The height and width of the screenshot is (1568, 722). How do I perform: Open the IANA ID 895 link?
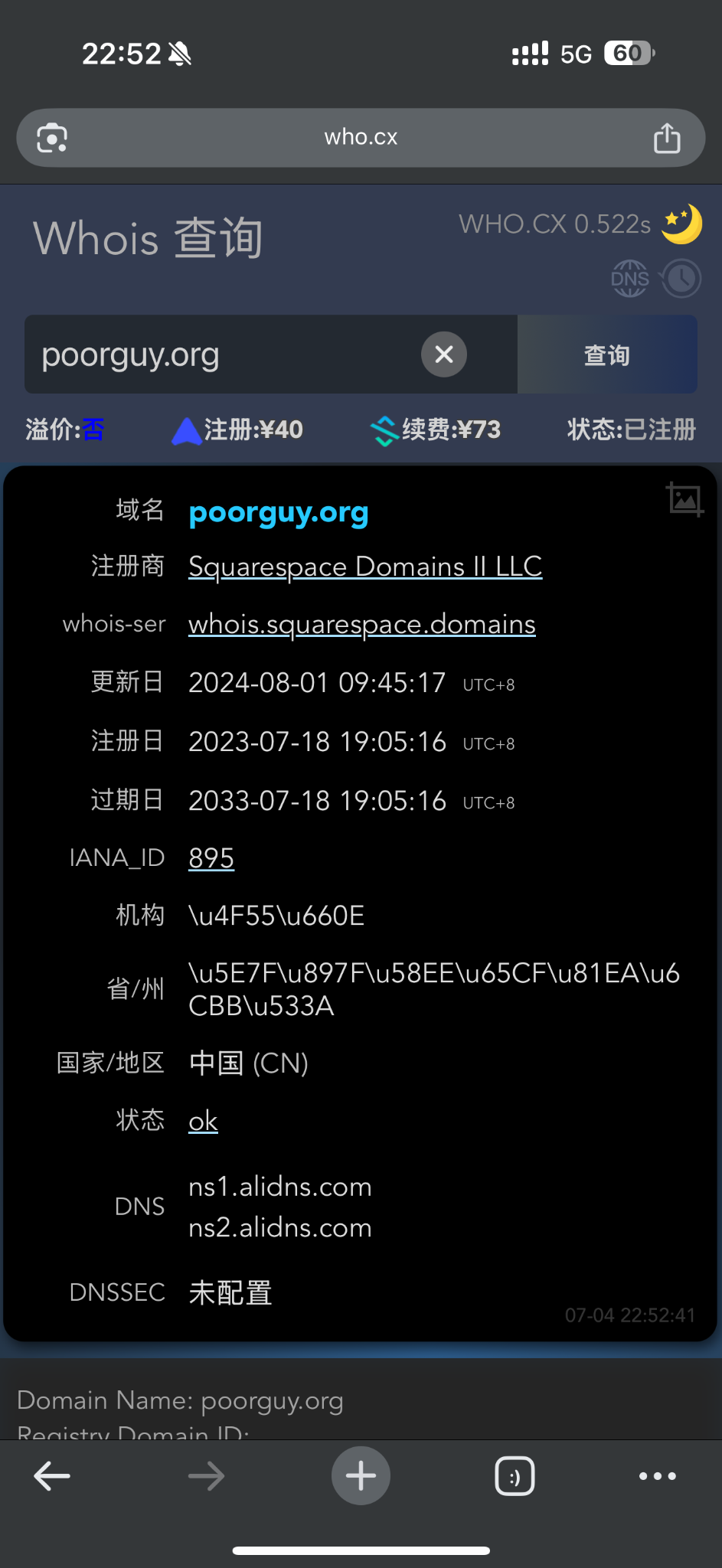(211, 858)
